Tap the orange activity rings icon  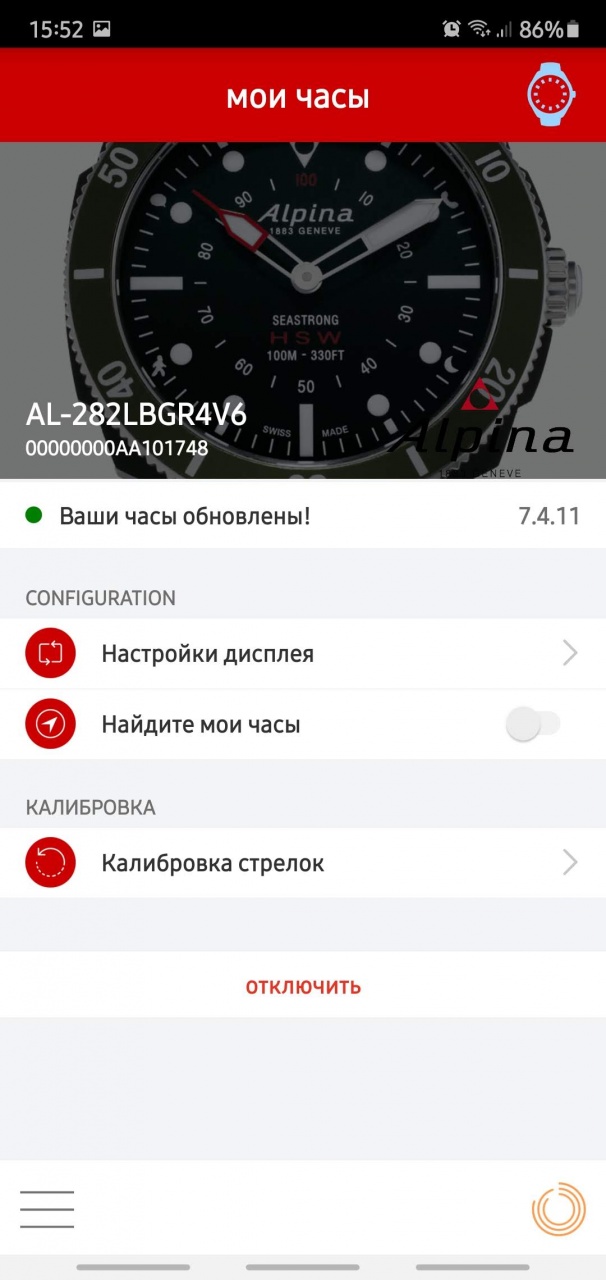click(558, 1209)
